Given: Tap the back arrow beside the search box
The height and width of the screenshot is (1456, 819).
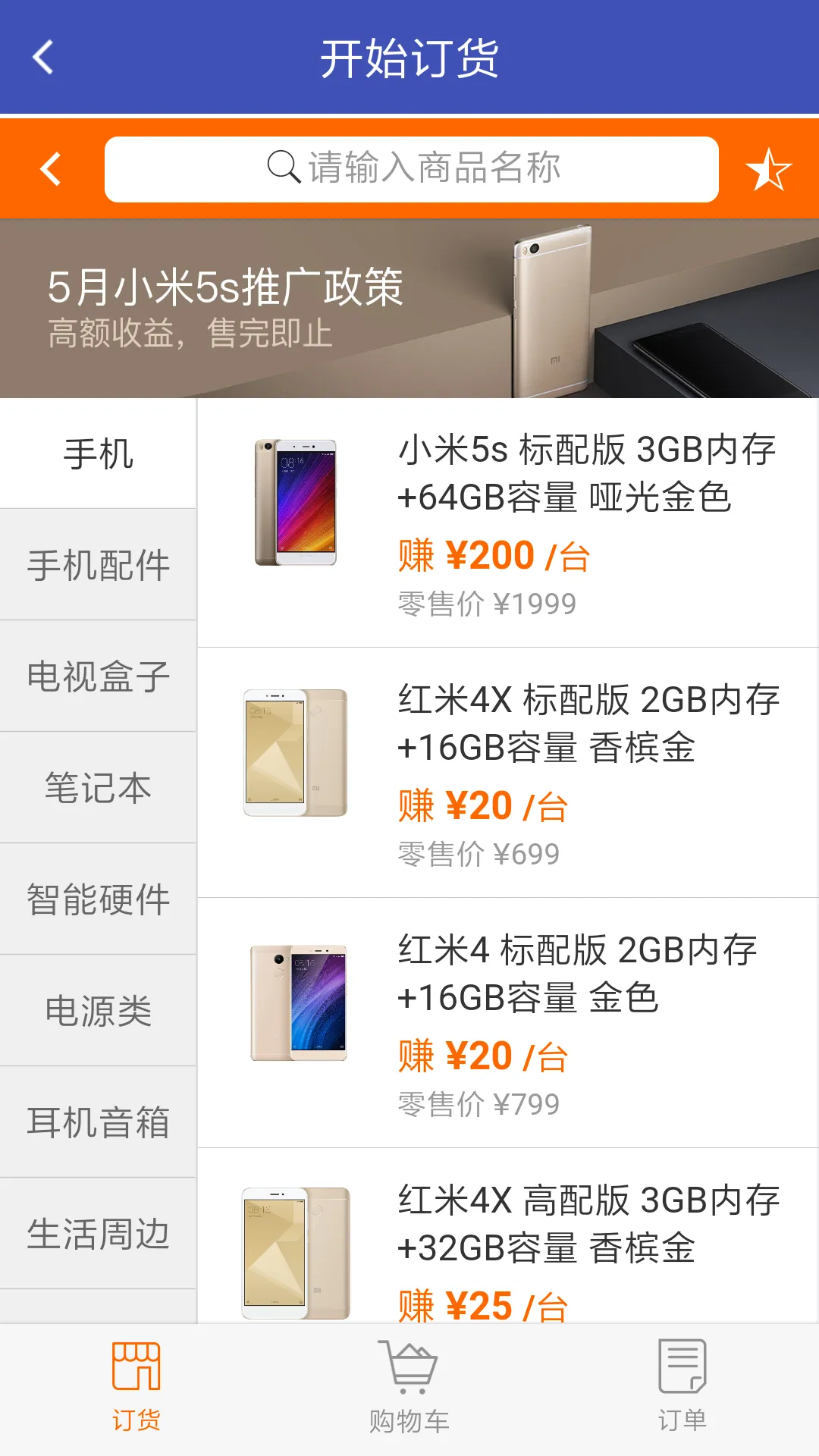Looking at the screenshot, I should (51, 169).
